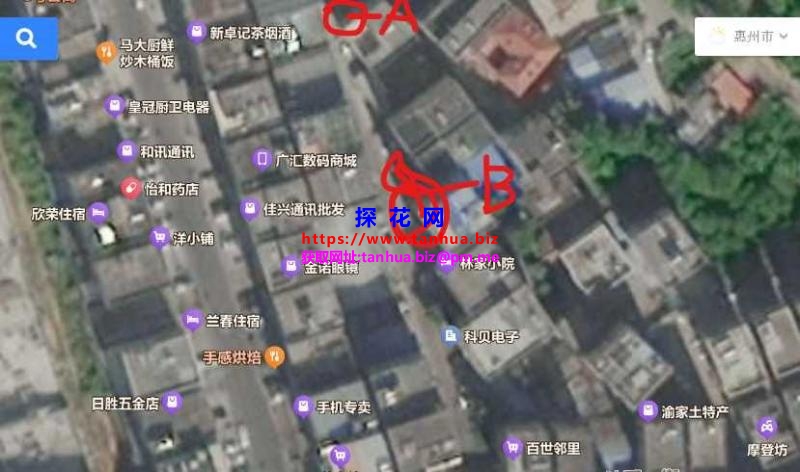Select the 日胜五金店 hardware marker

tap(172, 403)
